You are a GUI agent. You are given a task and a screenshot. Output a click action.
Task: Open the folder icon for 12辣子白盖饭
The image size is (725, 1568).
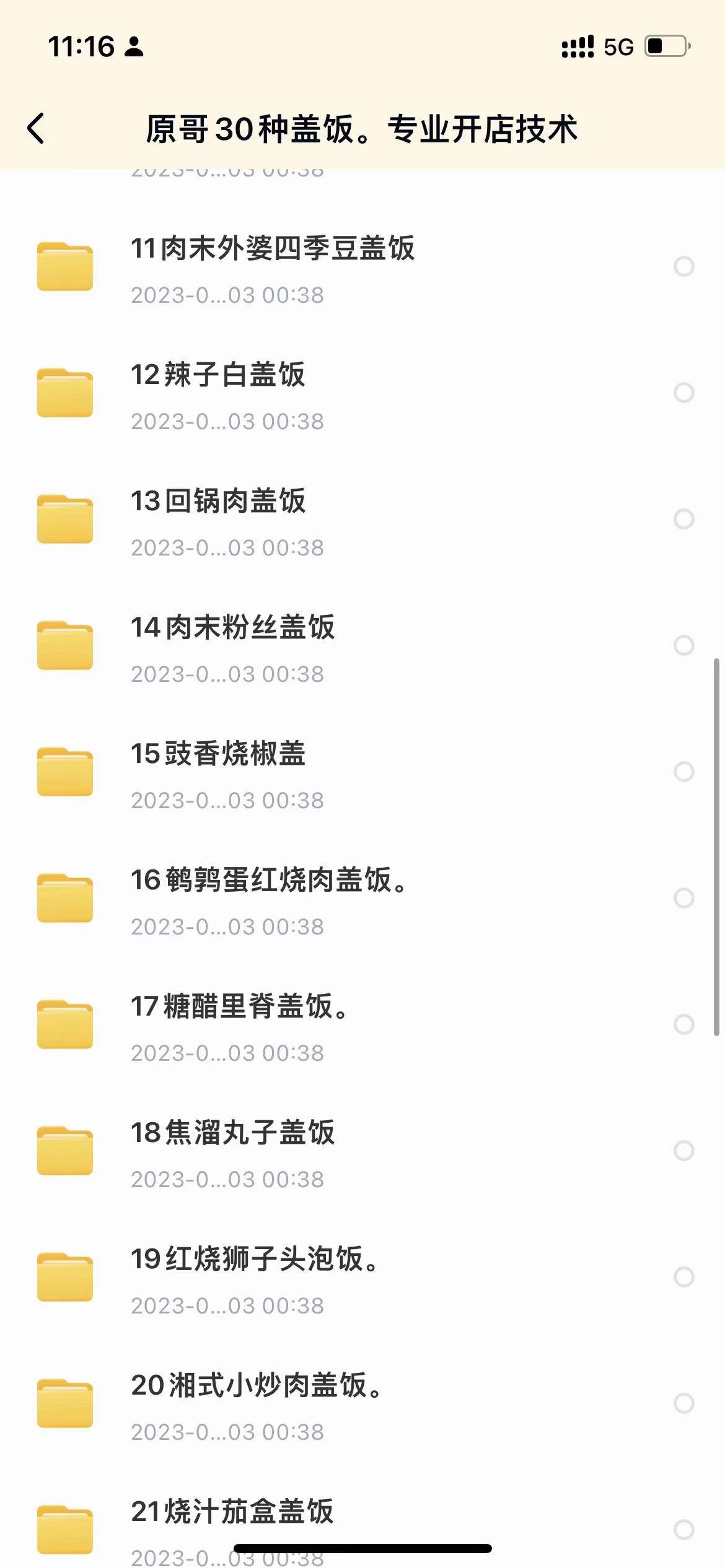(64, 391)
